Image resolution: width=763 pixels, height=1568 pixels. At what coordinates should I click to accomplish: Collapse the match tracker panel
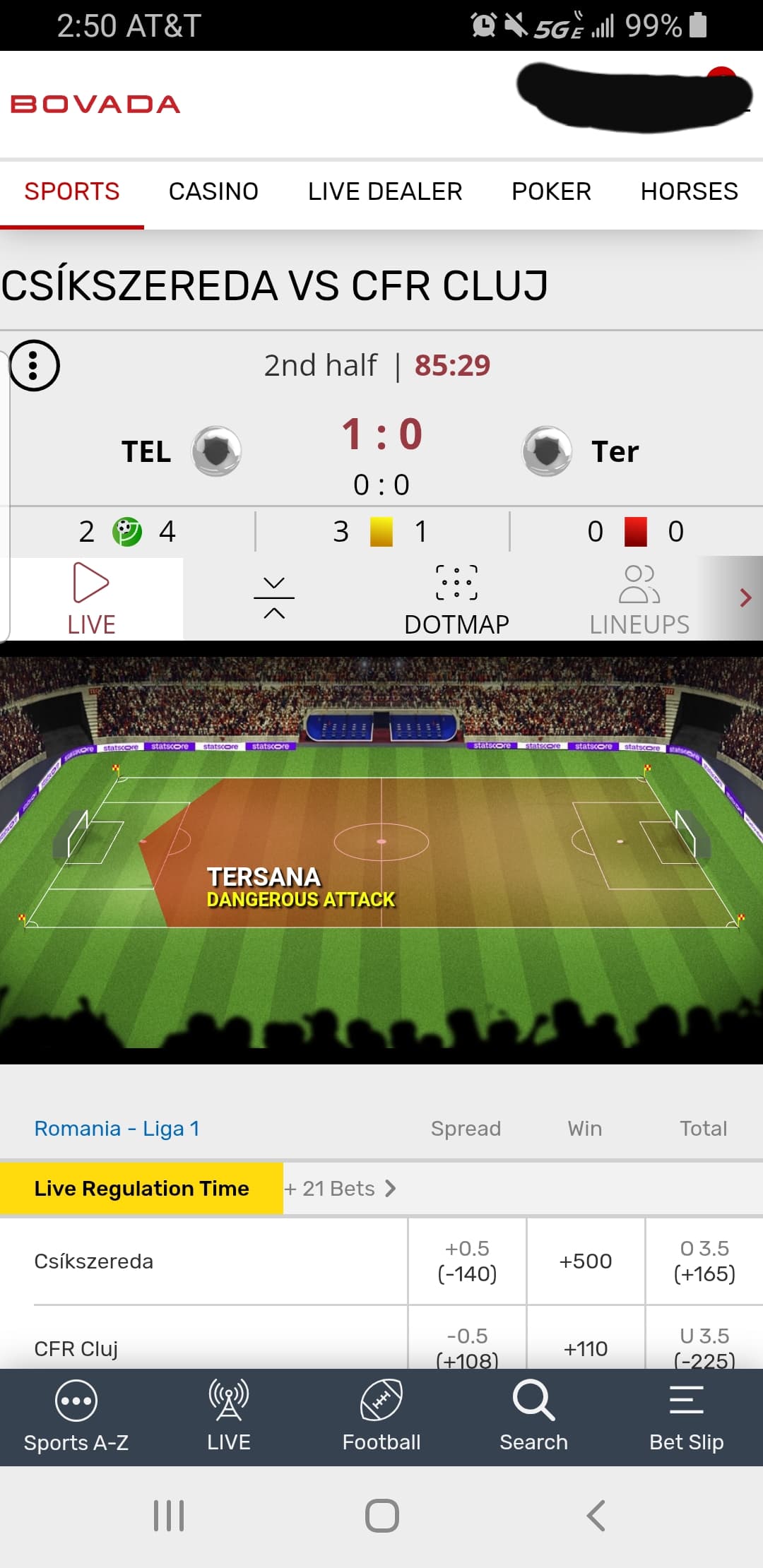point(274,598)
